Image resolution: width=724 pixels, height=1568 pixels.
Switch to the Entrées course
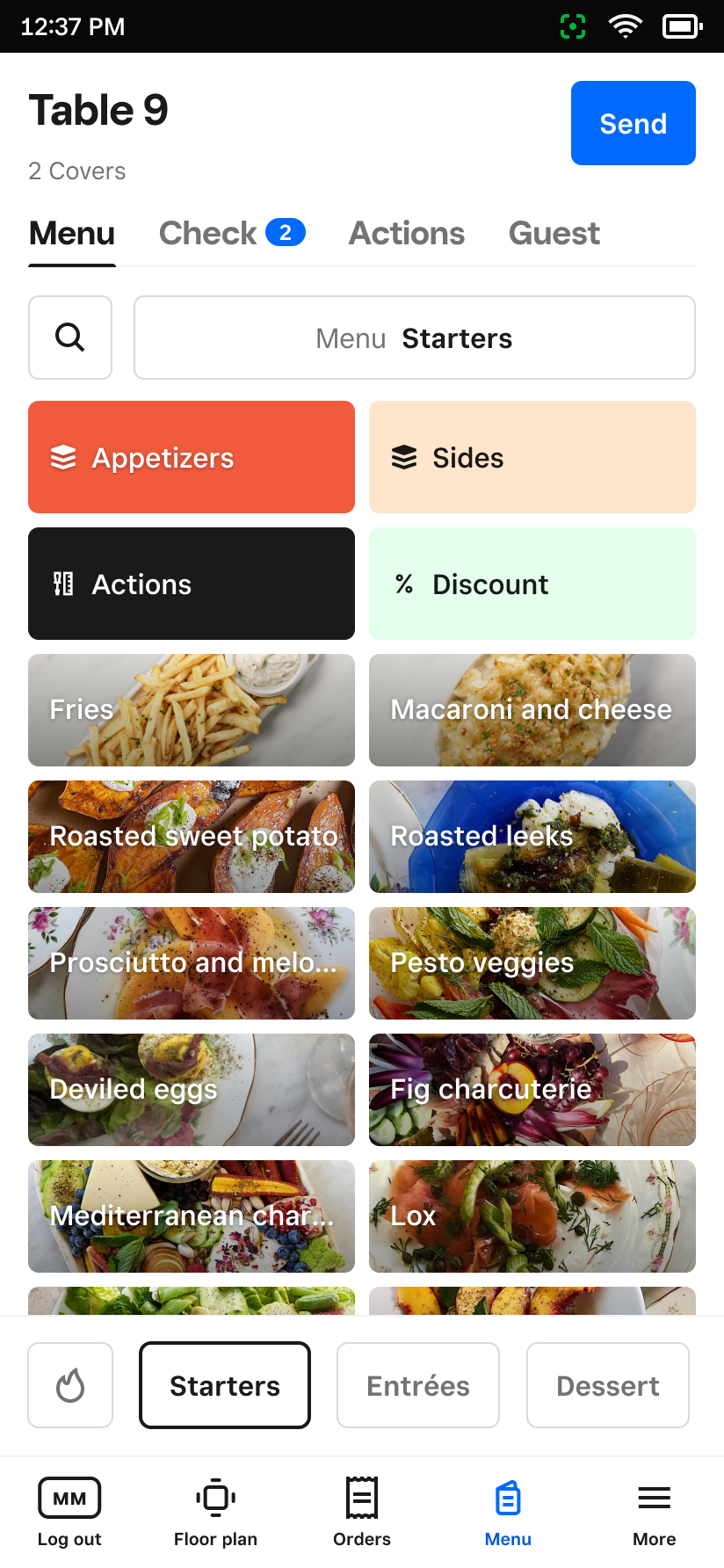click(x=418, y=1385)
